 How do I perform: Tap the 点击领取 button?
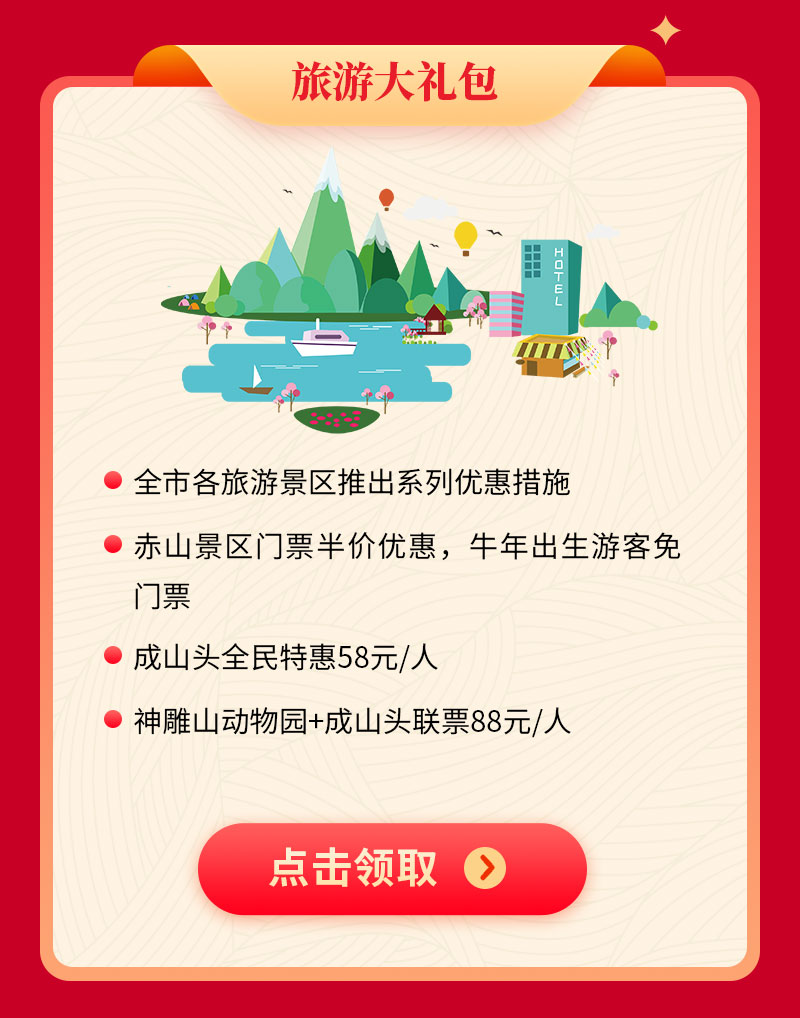[392, 868]
